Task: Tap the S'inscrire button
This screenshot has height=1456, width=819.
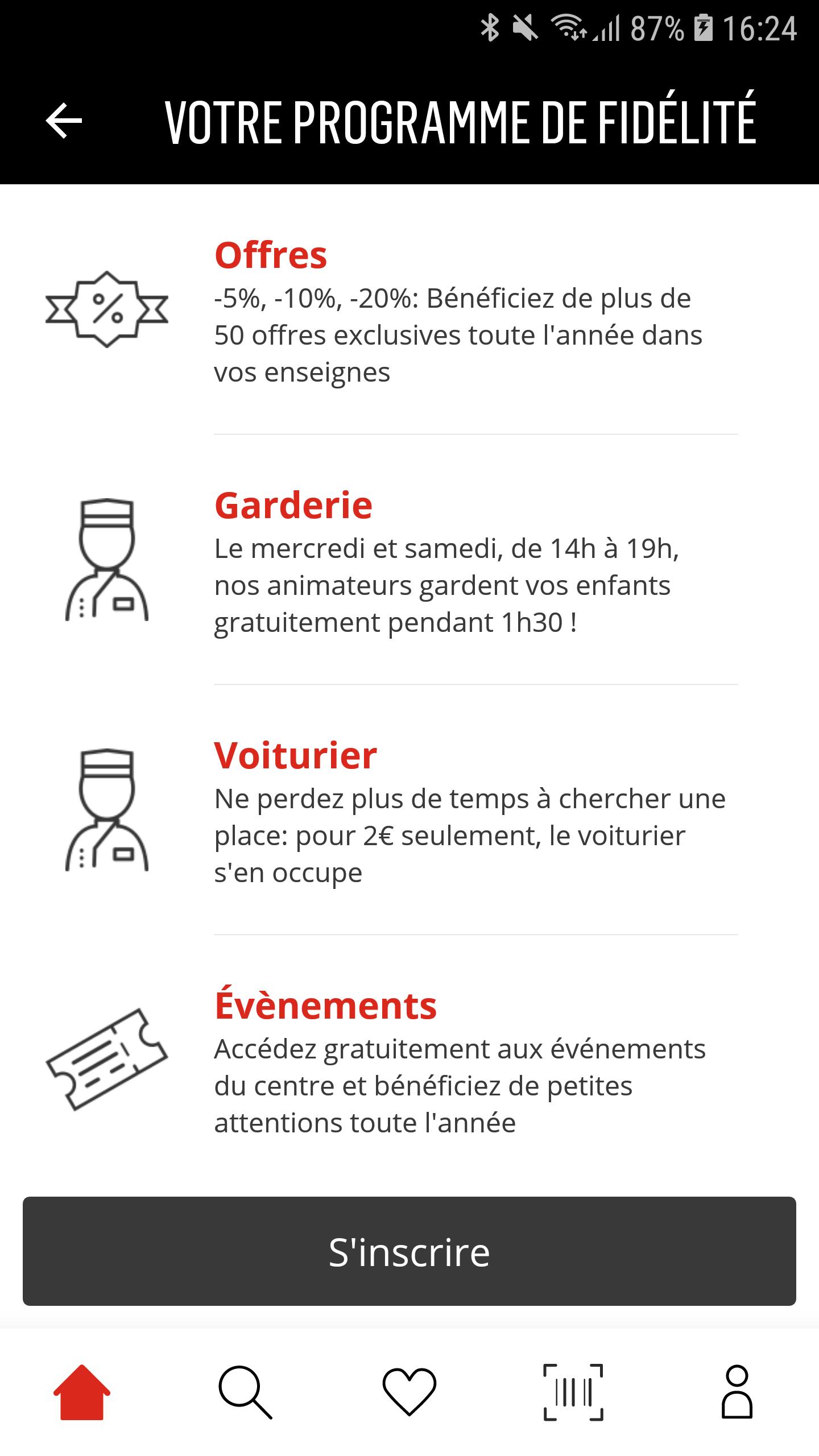Action: (x=409, y=1251)
